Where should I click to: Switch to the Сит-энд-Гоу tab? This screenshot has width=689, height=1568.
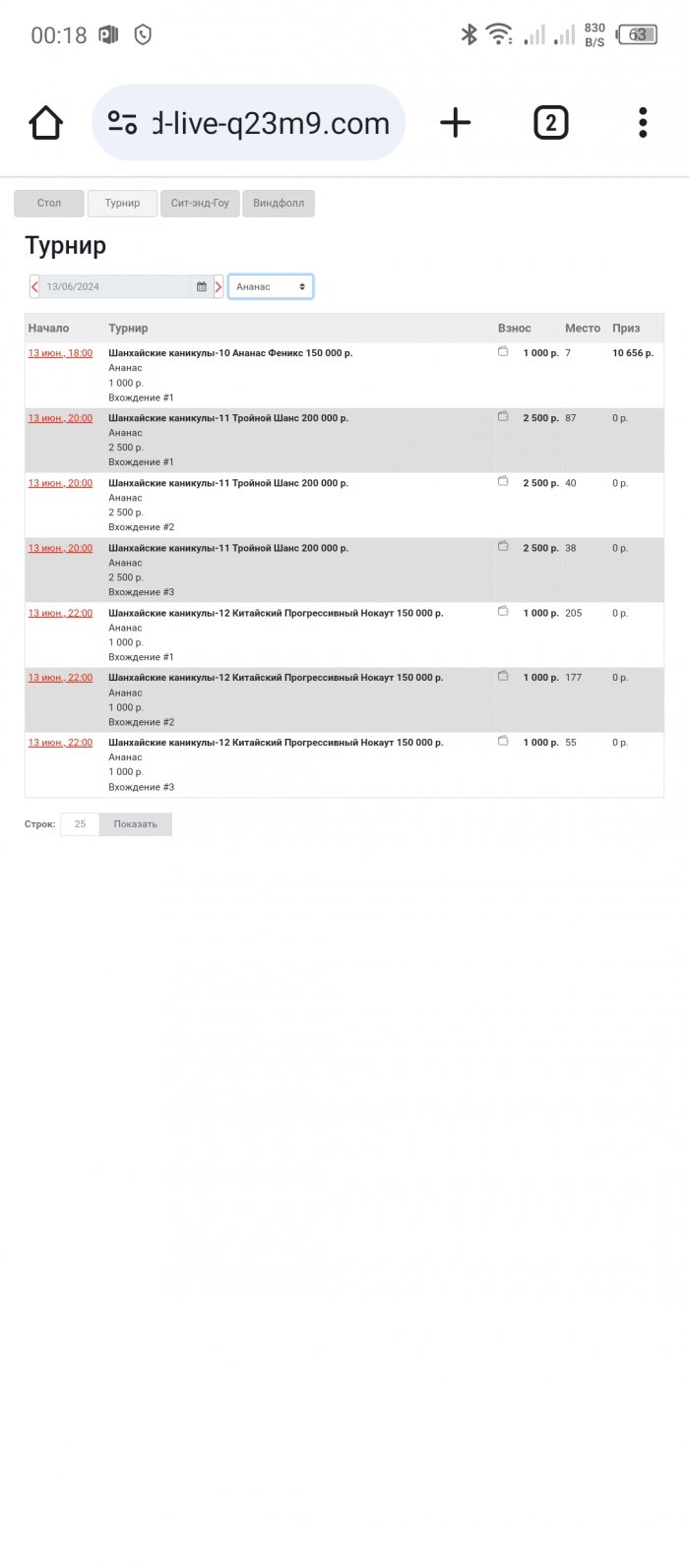(x=200, y=204)
